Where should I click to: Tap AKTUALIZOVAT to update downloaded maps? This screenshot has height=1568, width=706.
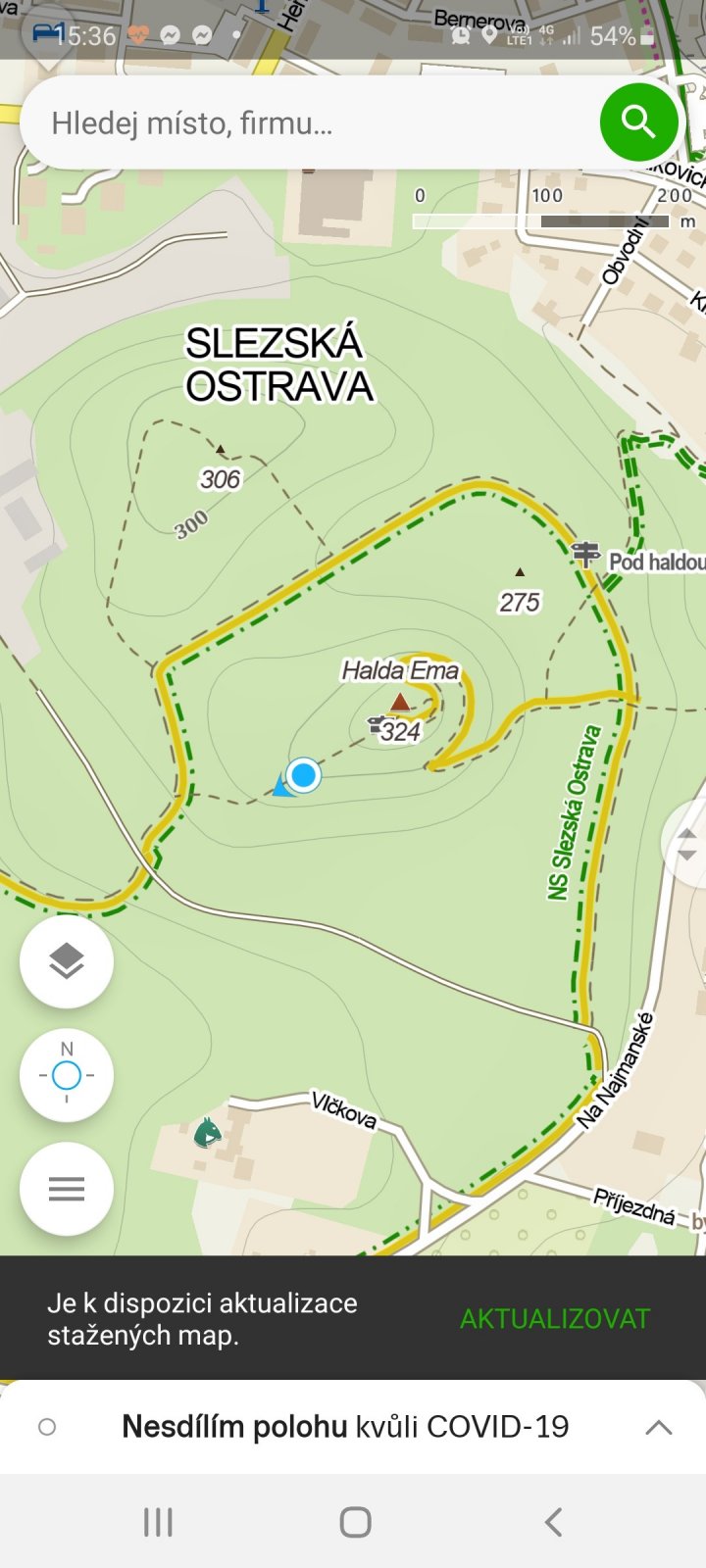point(555,1318)
